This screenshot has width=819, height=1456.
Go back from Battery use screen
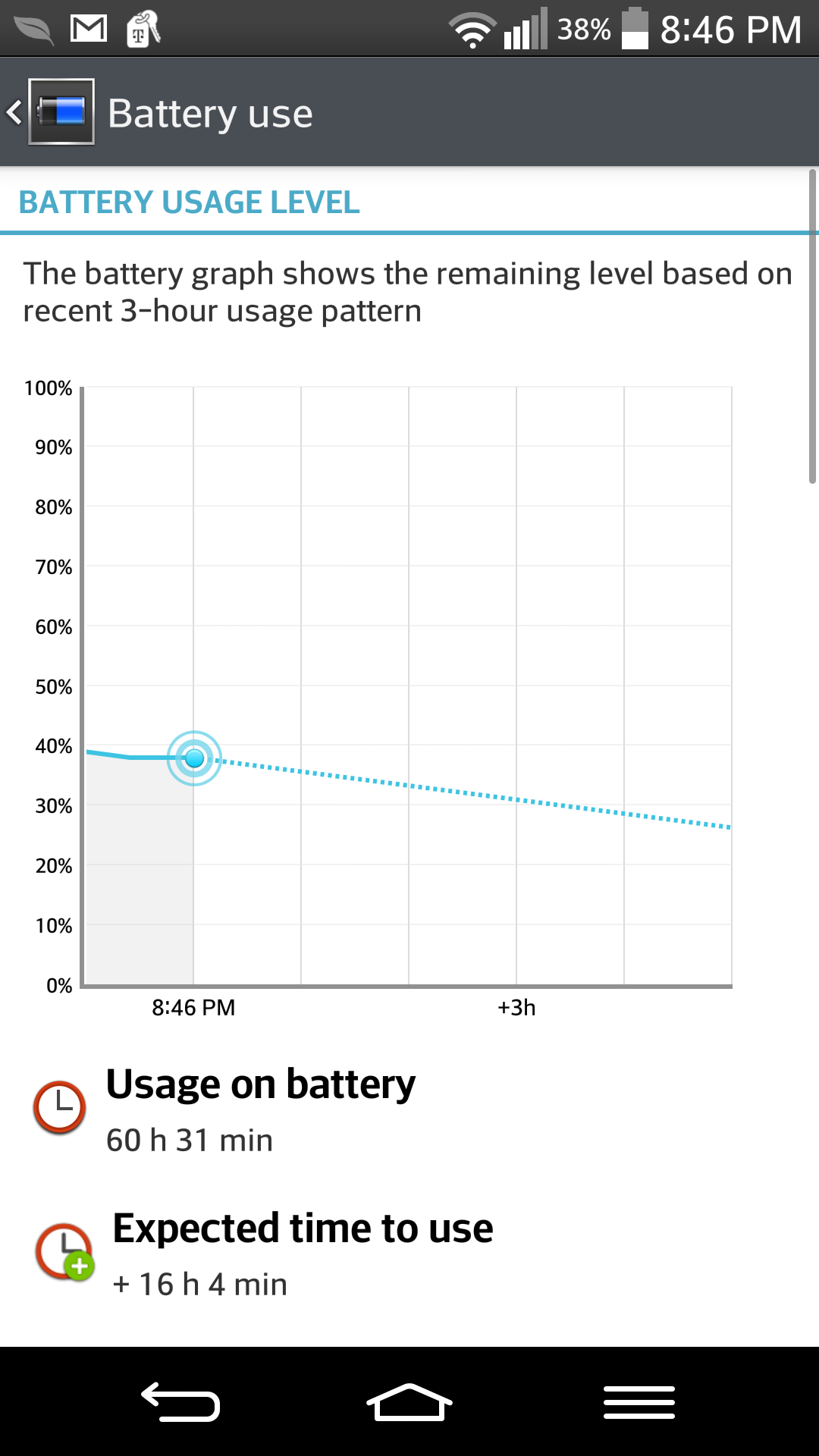[50, 112]
